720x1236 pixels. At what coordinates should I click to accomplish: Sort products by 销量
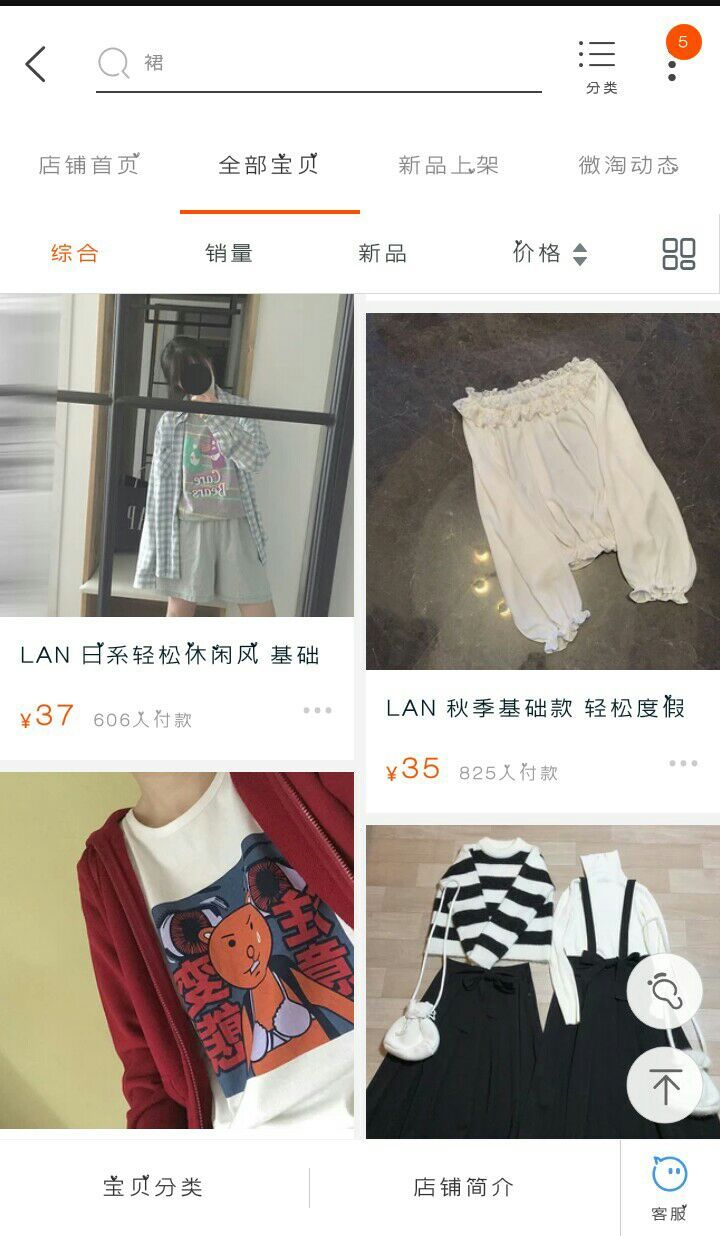(x=229, y=254)
